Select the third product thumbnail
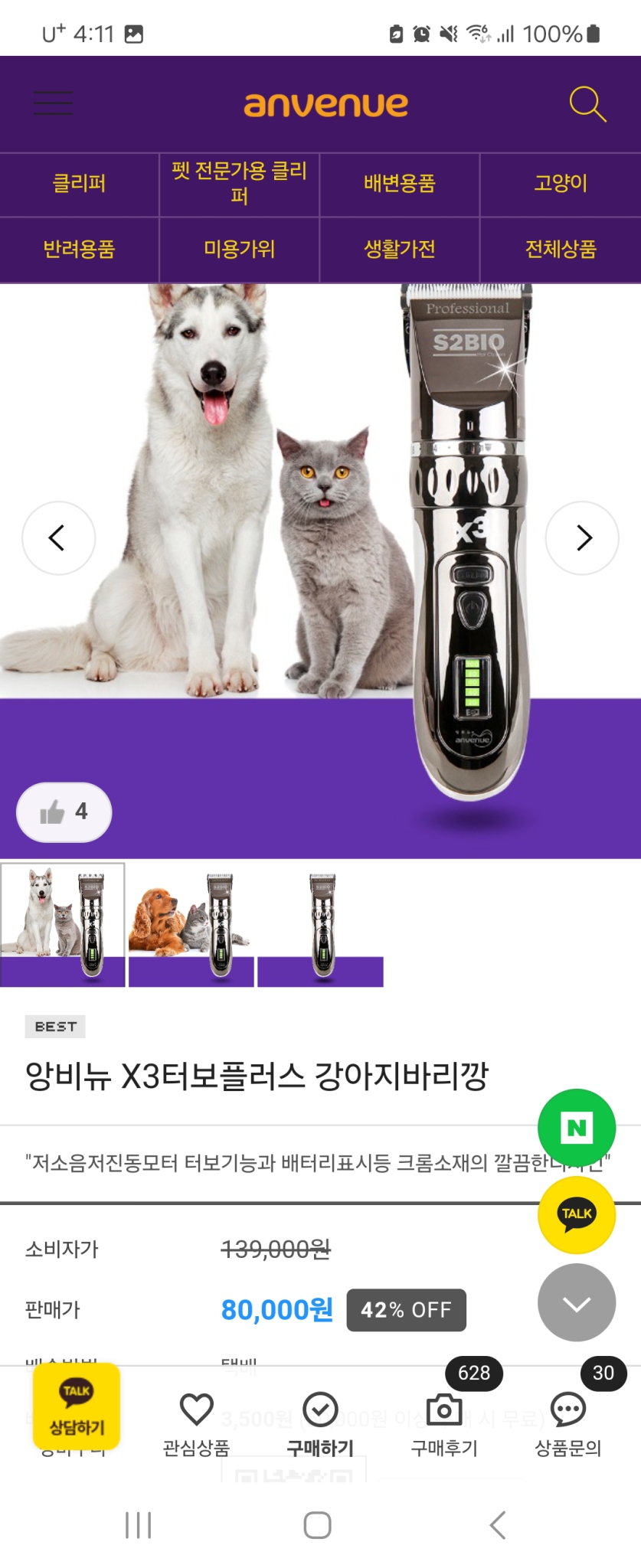Viewport: 641px width, 1568px height. (320, 924)
